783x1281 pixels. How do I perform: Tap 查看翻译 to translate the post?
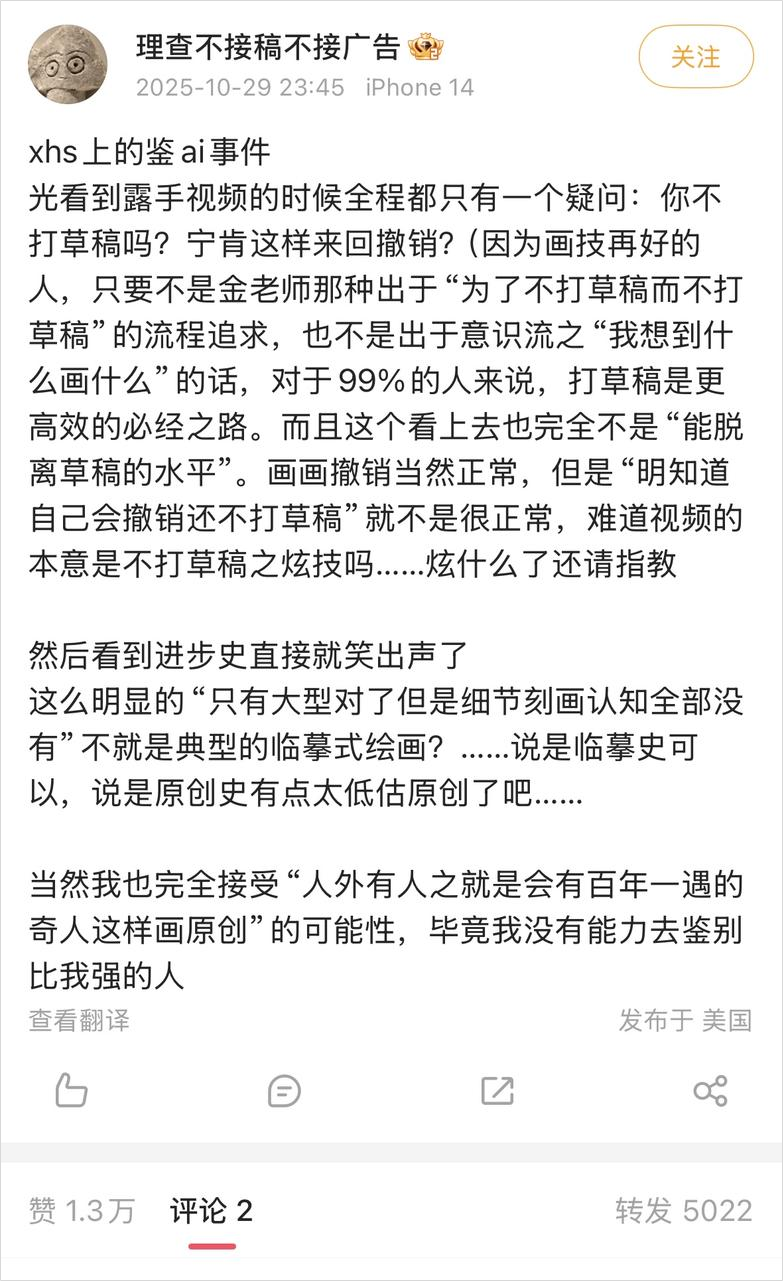tap(79, 1020)
